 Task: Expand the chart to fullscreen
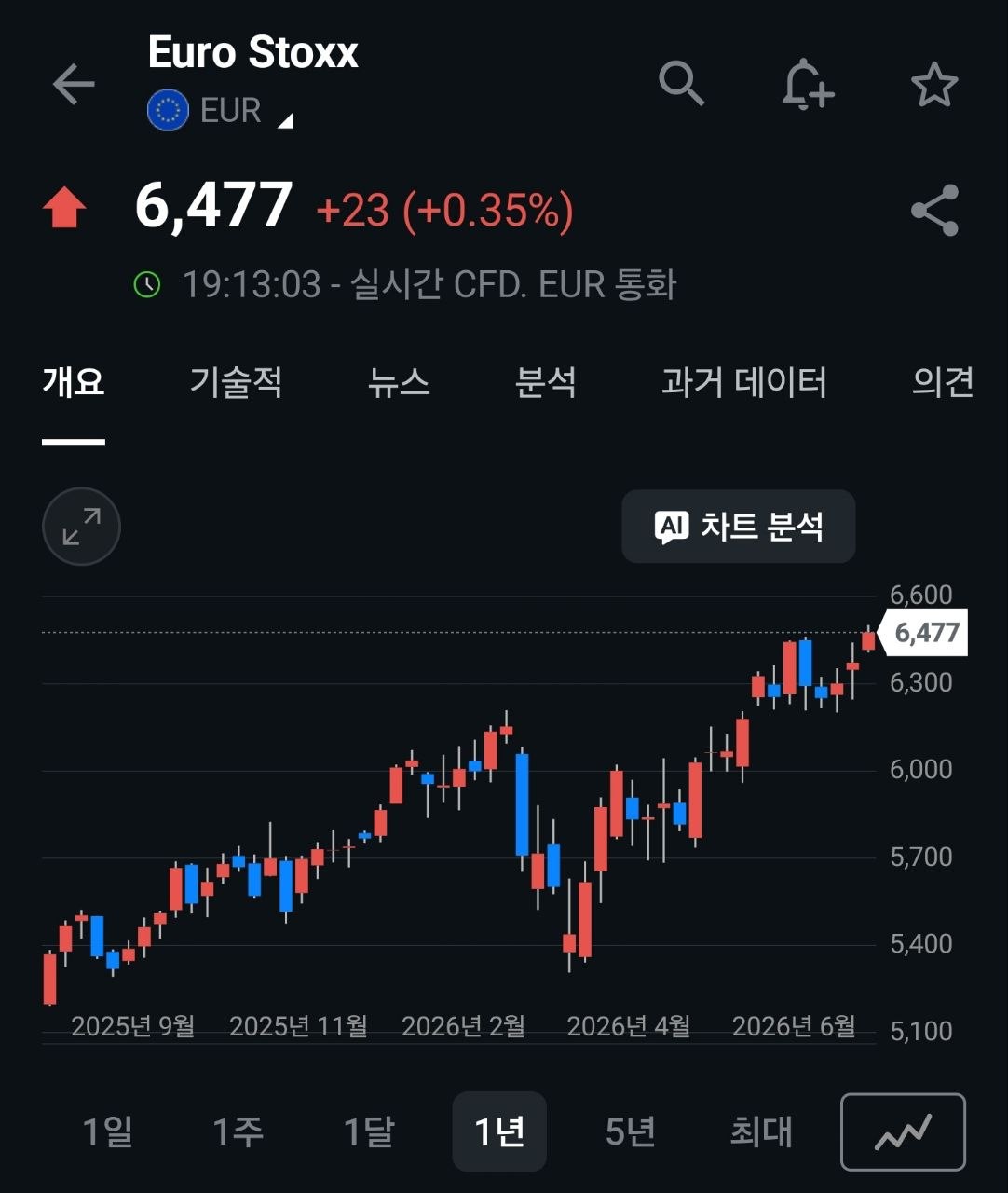click(82, 527)
